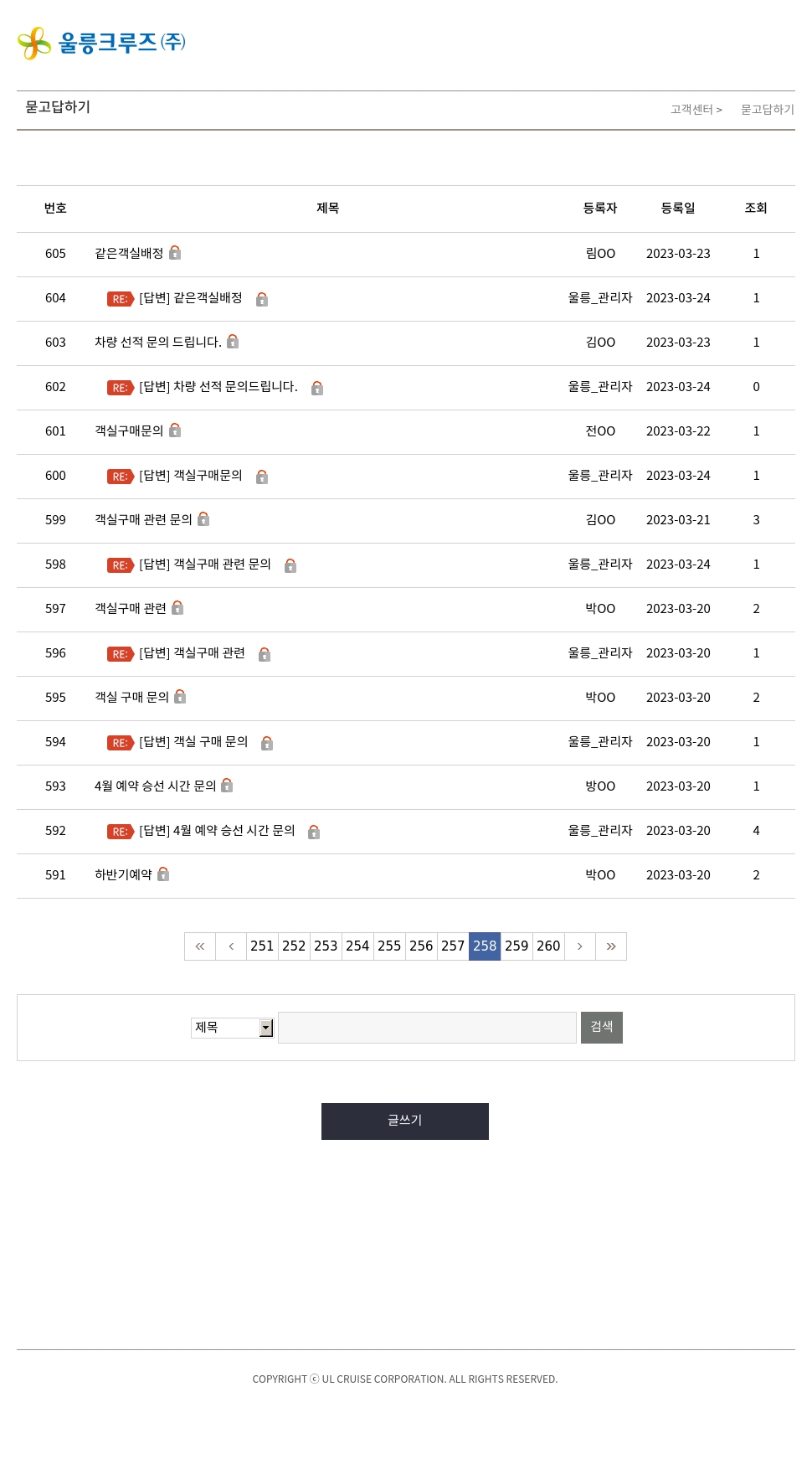Screen dimensions: 812x1459
Task: Open post 593 '4월 예약 승선 시간 문의'
Action: 155,786
